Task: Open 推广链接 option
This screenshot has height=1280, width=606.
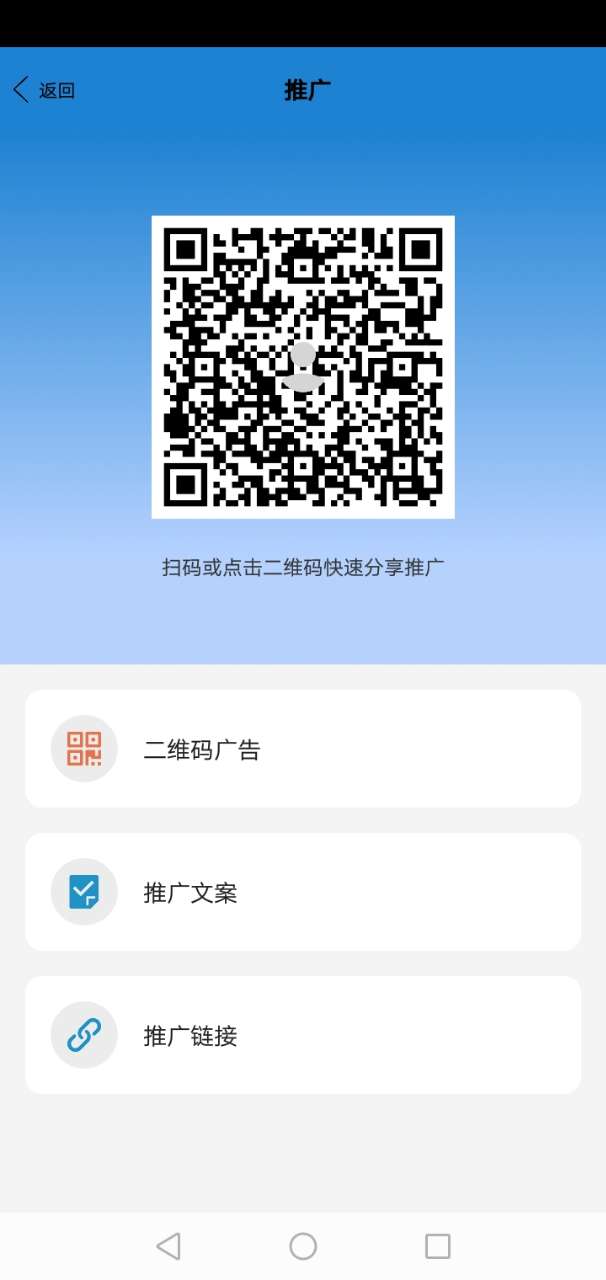Action: pos(303,1035)
